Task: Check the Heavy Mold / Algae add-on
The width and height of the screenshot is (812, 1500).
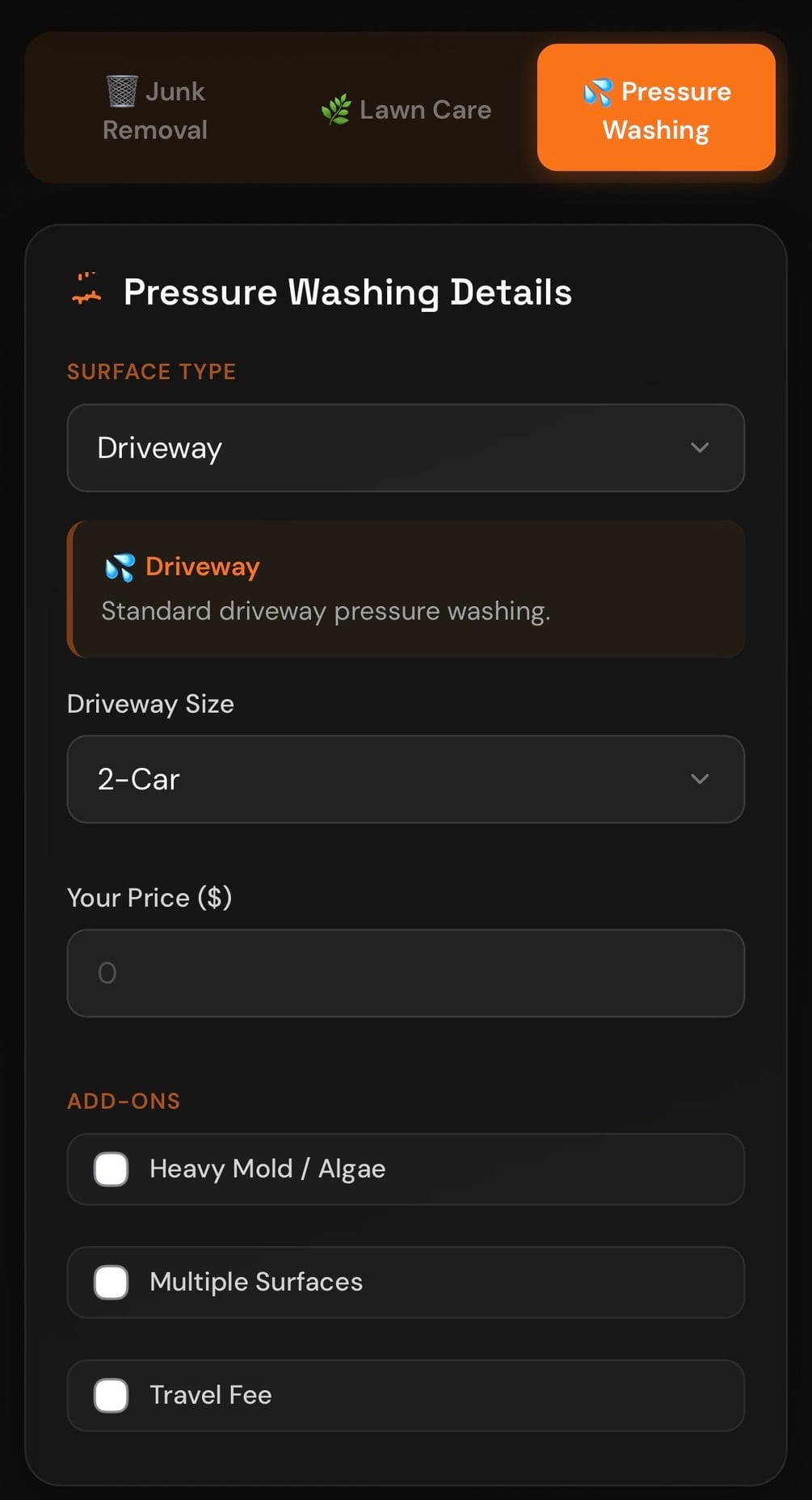Action: (111, 1169)
